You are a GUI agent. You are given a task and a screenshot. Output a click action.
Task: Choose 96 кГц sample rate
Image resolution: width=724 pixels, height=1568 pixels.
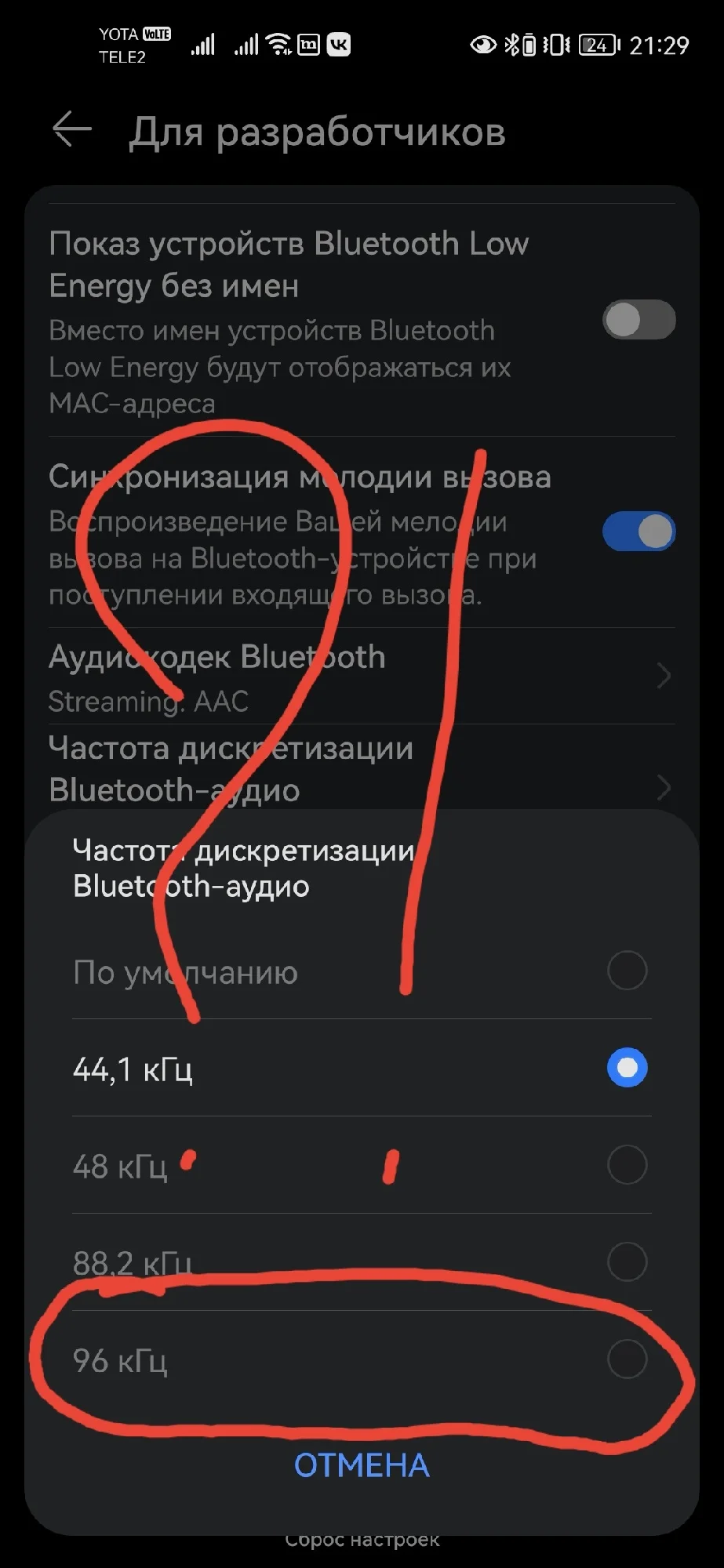point(362,1359)
